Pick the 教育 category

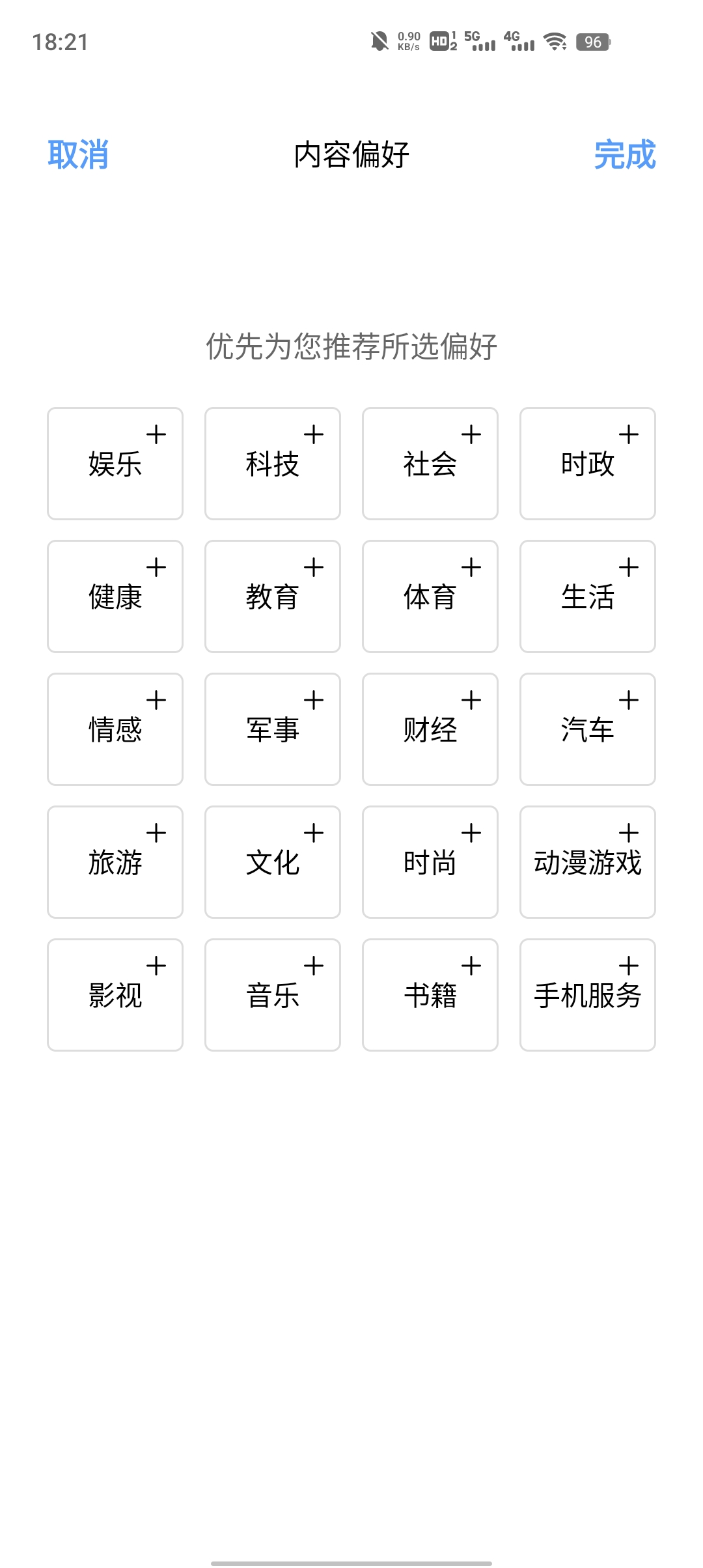pos(273,596)
